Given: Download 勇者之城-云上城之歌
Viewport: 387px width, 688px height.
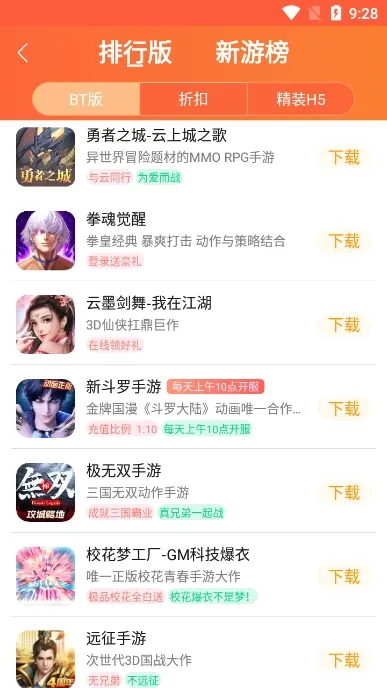Looking at the screenshot, I should [x=344, y=157].
